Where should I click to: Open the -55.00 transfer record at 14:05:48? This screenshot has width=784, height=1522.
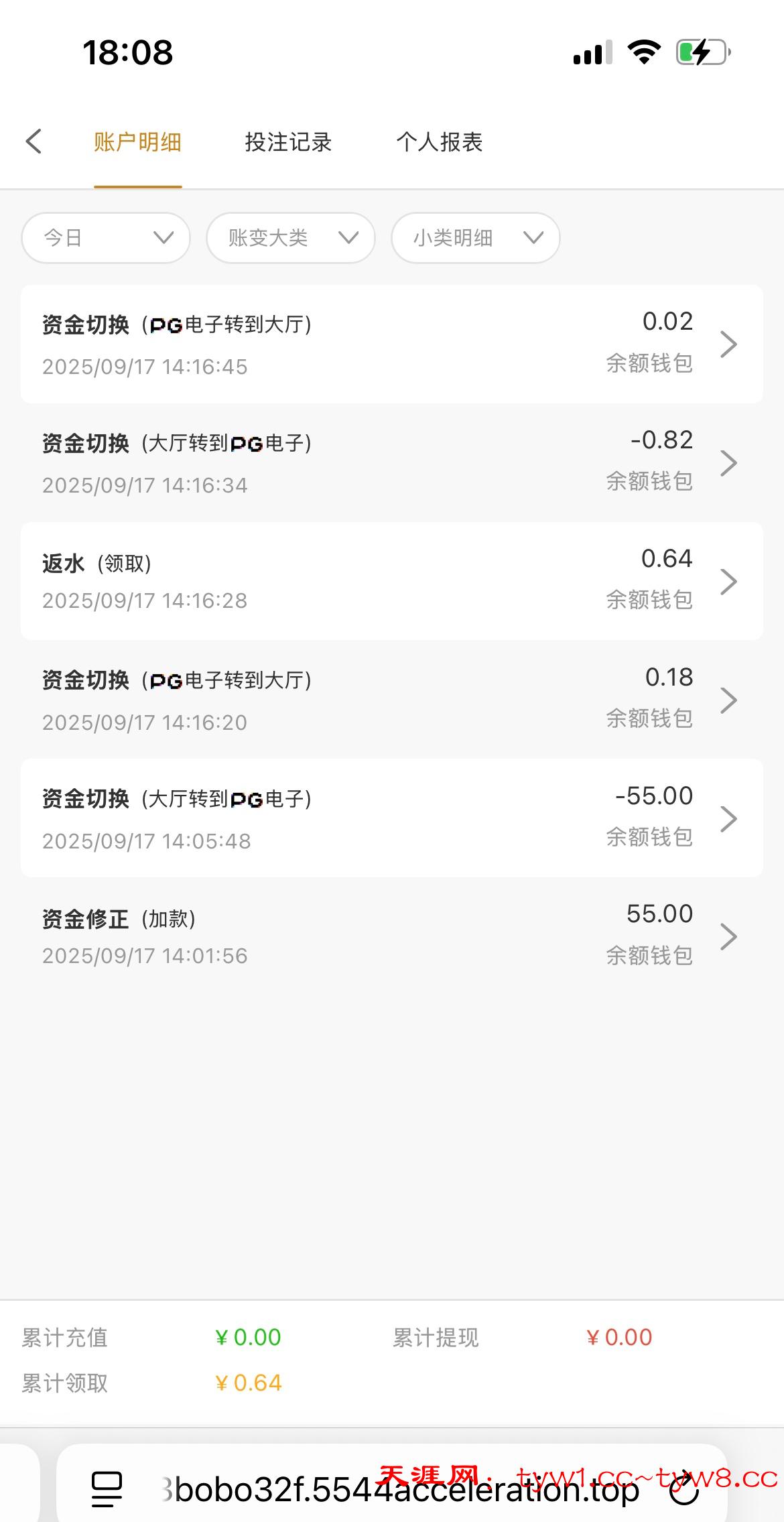[392, 818]
